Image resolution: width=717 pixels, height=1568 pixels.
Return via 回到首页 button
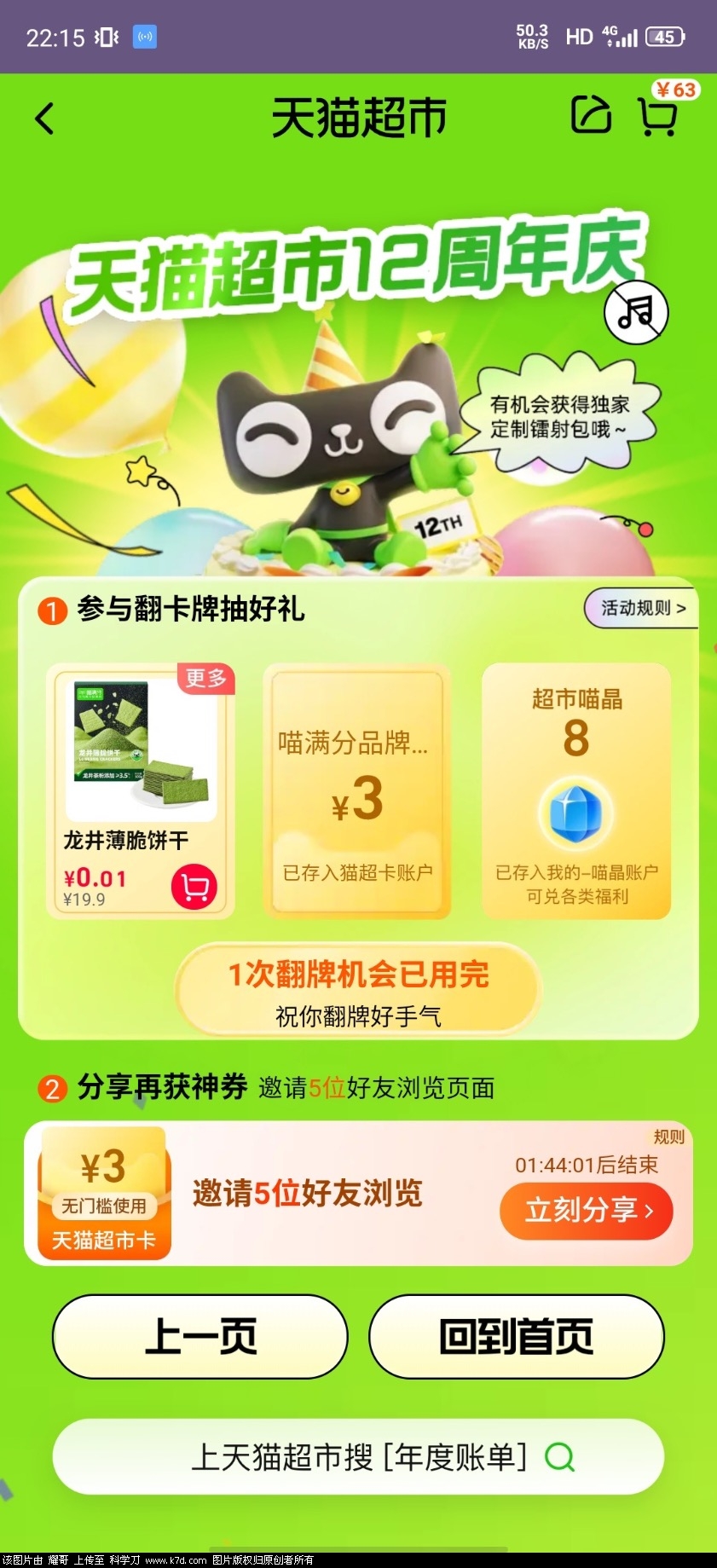[x=516, y=1336]
